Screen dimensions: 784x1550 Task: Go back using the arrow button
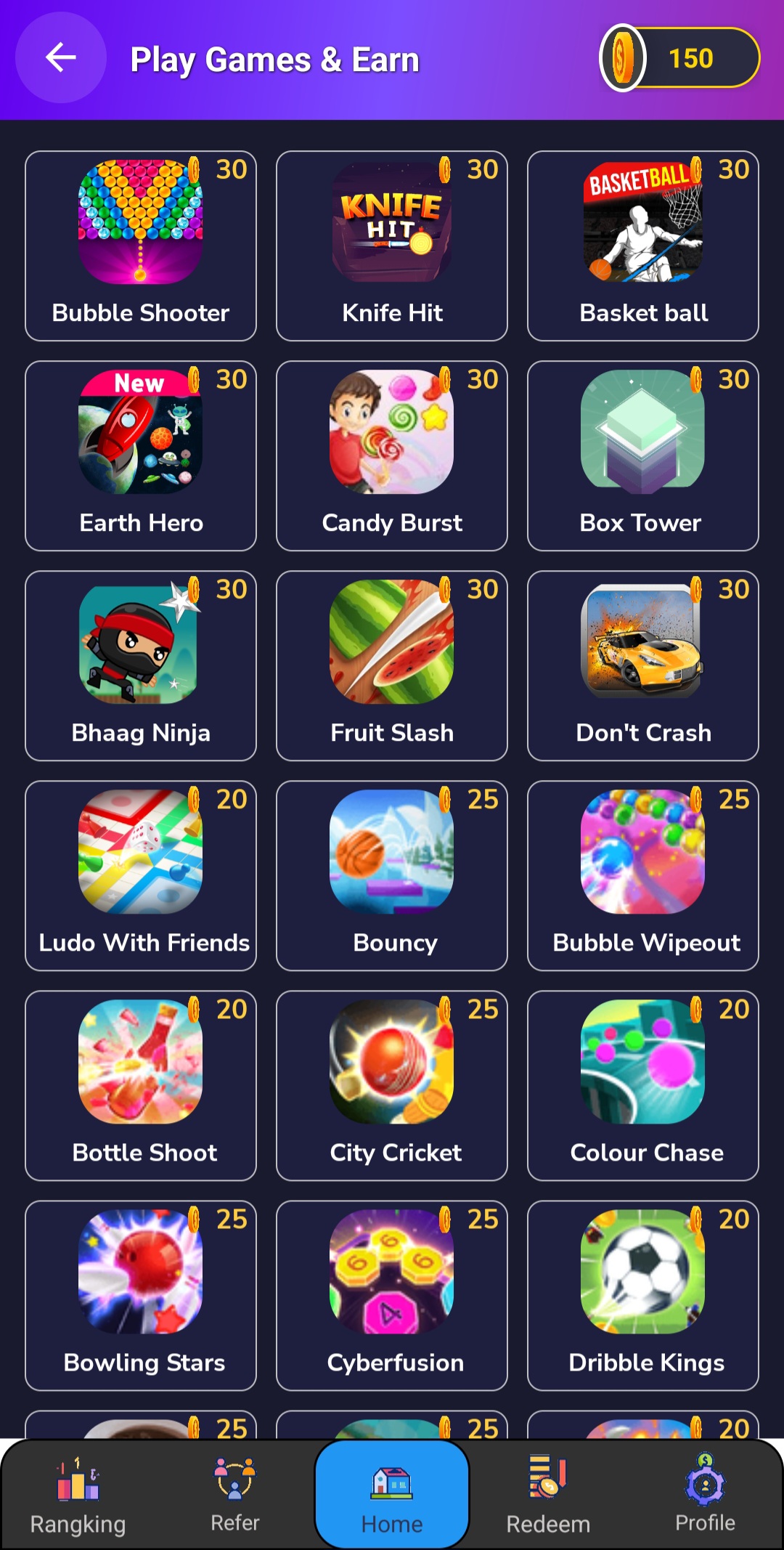tap(61, 57)
